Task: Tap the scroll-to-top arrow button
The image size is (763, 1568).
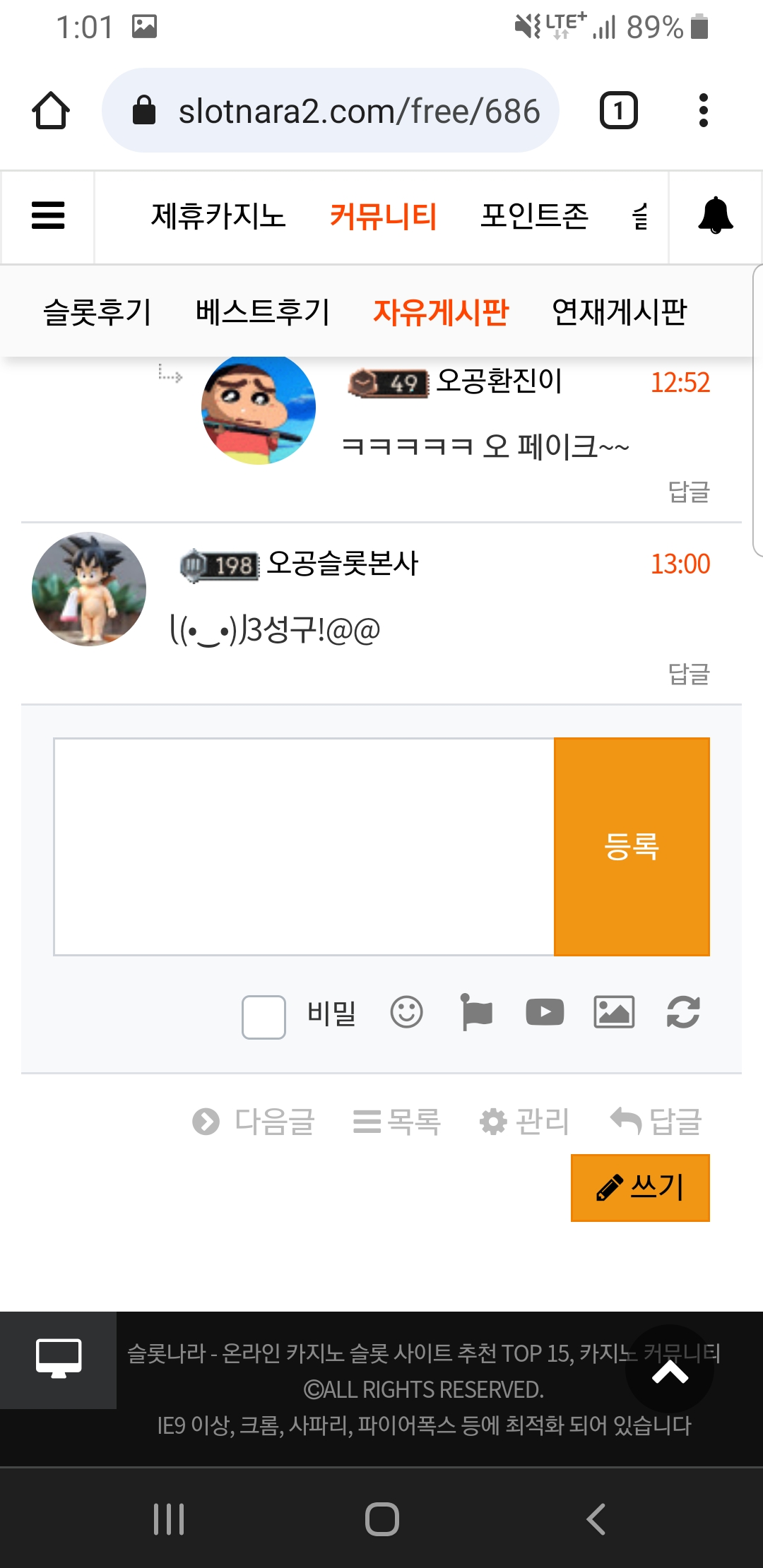Action: 670,1369
